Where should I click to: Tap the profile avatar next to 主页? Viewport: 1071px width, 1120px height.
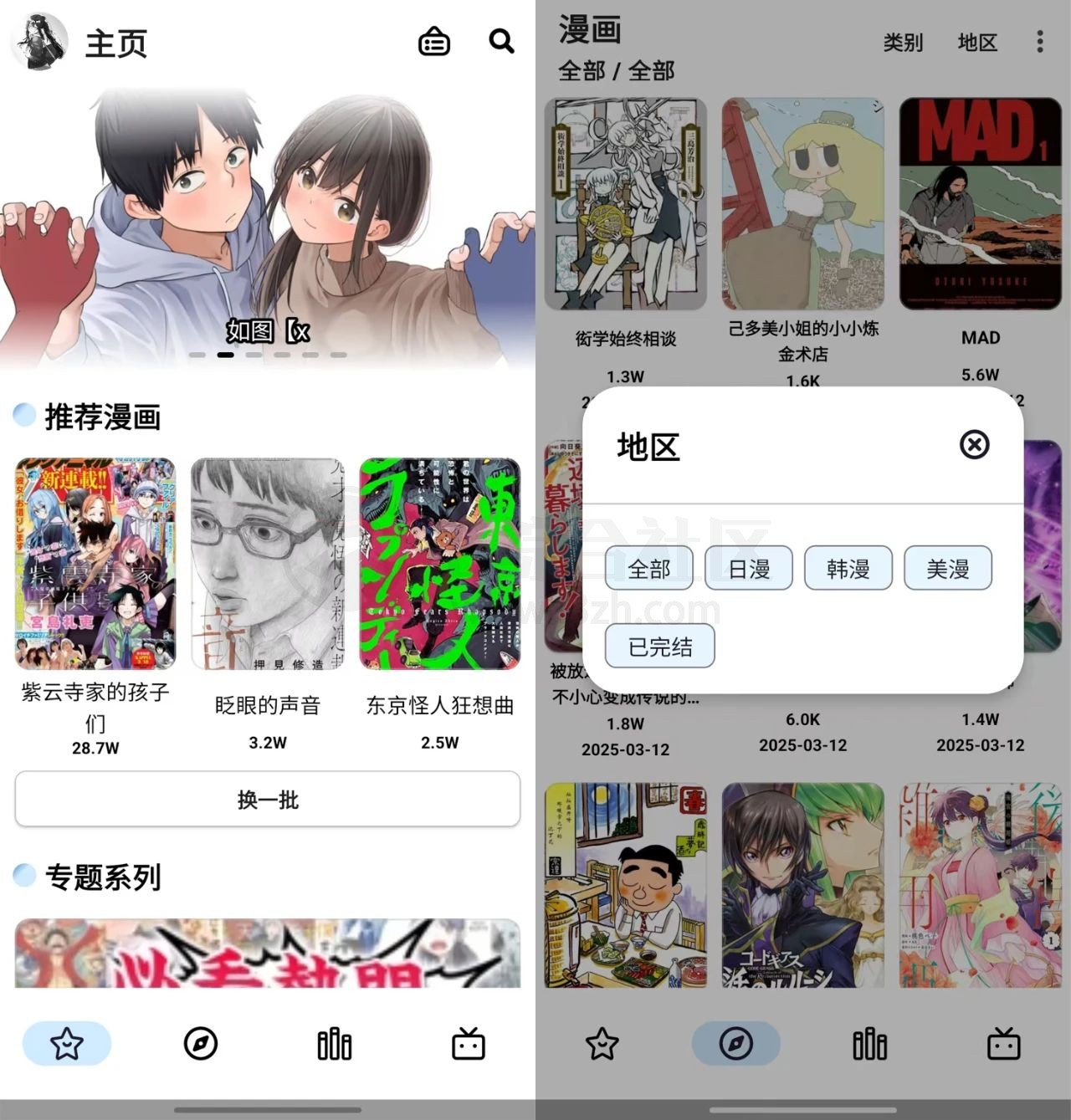click(38, 42)
